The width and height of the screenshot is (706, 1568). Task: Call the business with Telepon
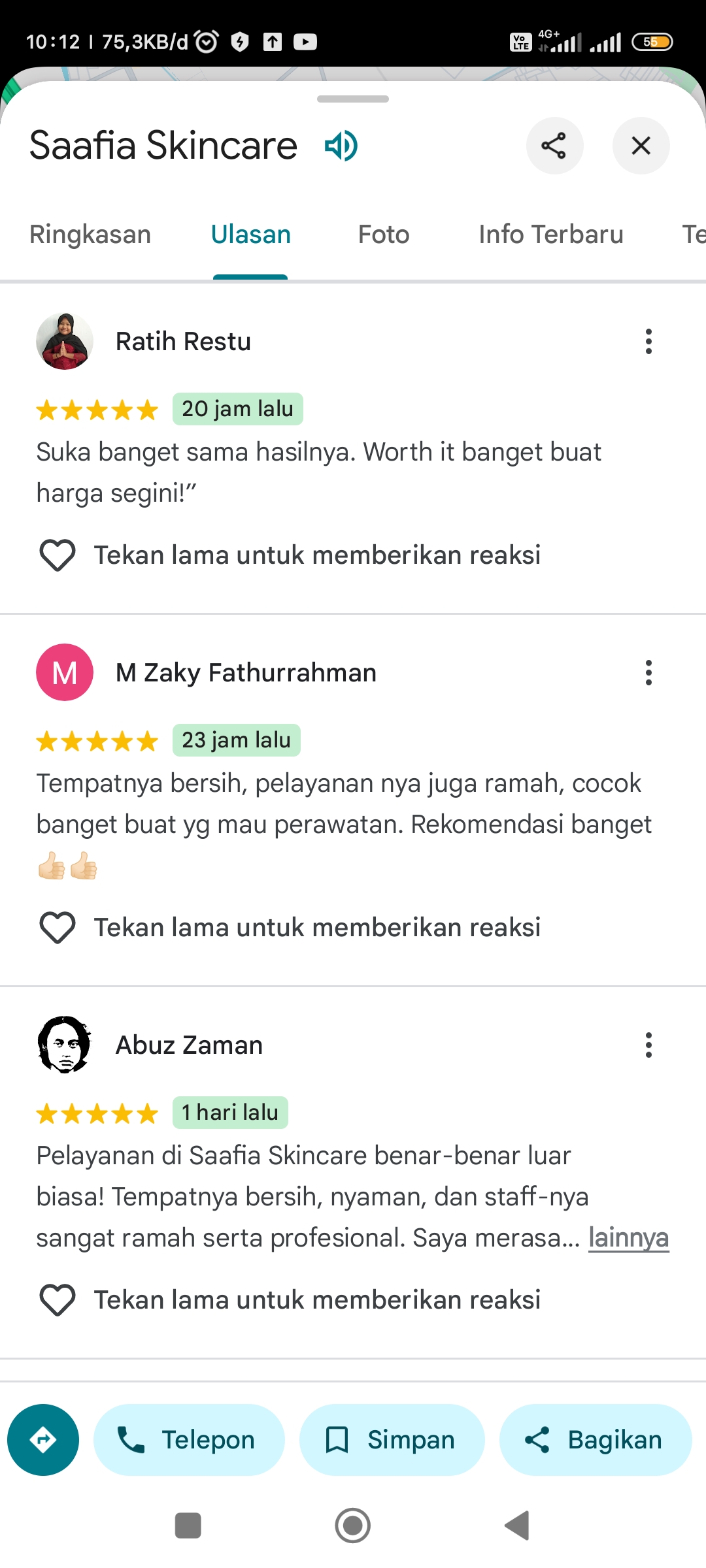[189, 1440]
